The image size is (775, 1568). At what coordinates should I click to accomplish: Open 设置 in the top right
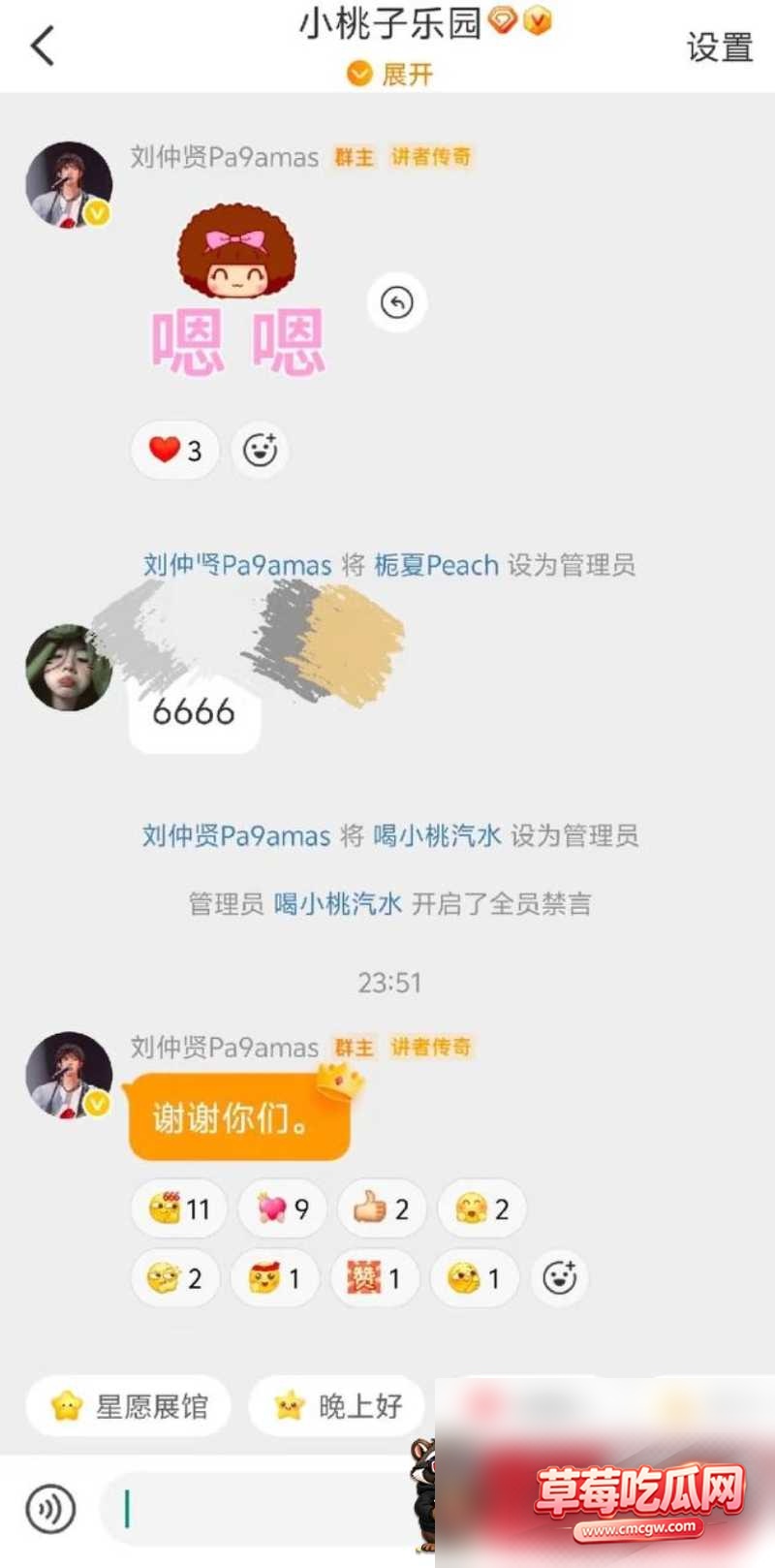[x=720, y=47]
